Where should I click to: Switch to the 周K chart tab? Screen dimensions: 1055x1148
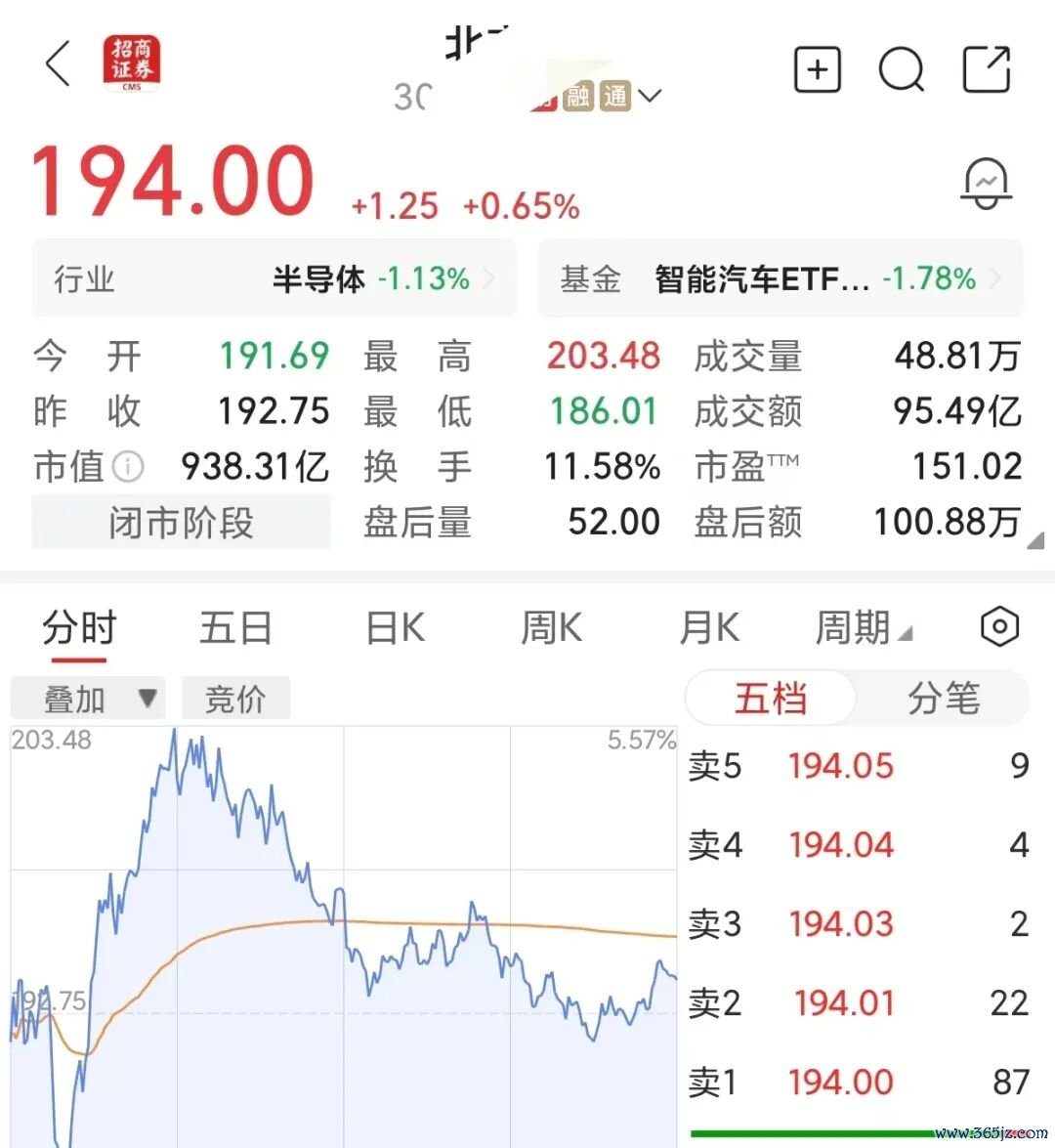pyautogui.click(x=551, y=629)
